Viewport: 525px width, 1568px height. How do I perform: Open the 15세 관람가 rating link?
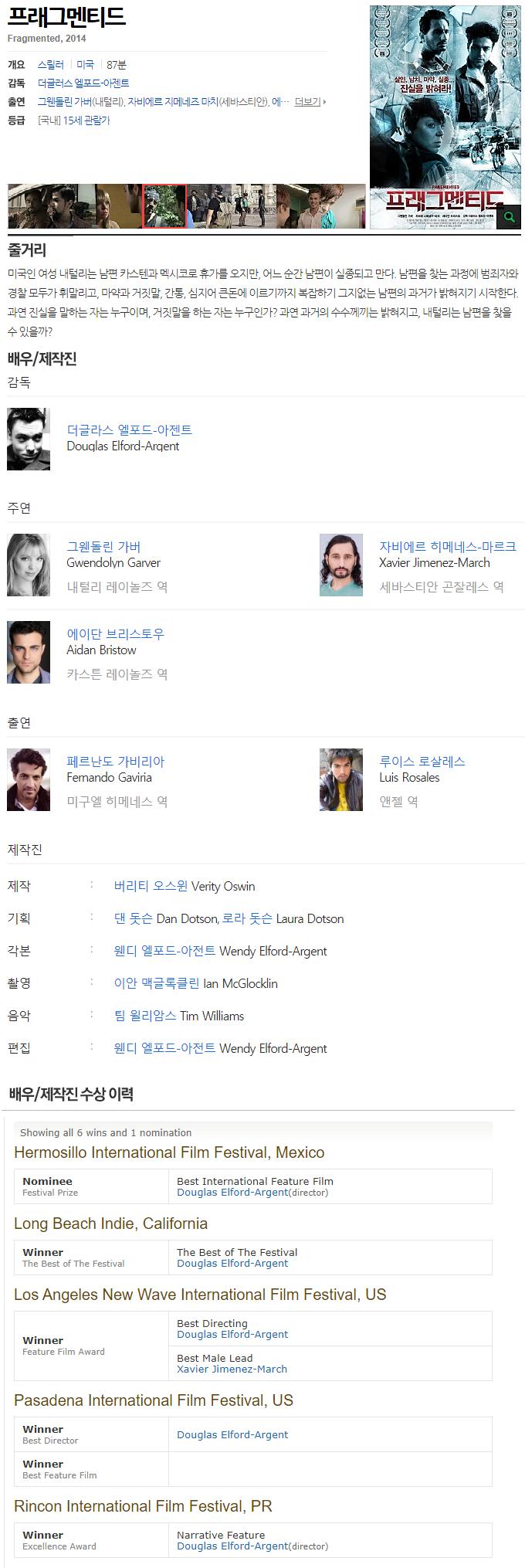[x=86, y=120]
